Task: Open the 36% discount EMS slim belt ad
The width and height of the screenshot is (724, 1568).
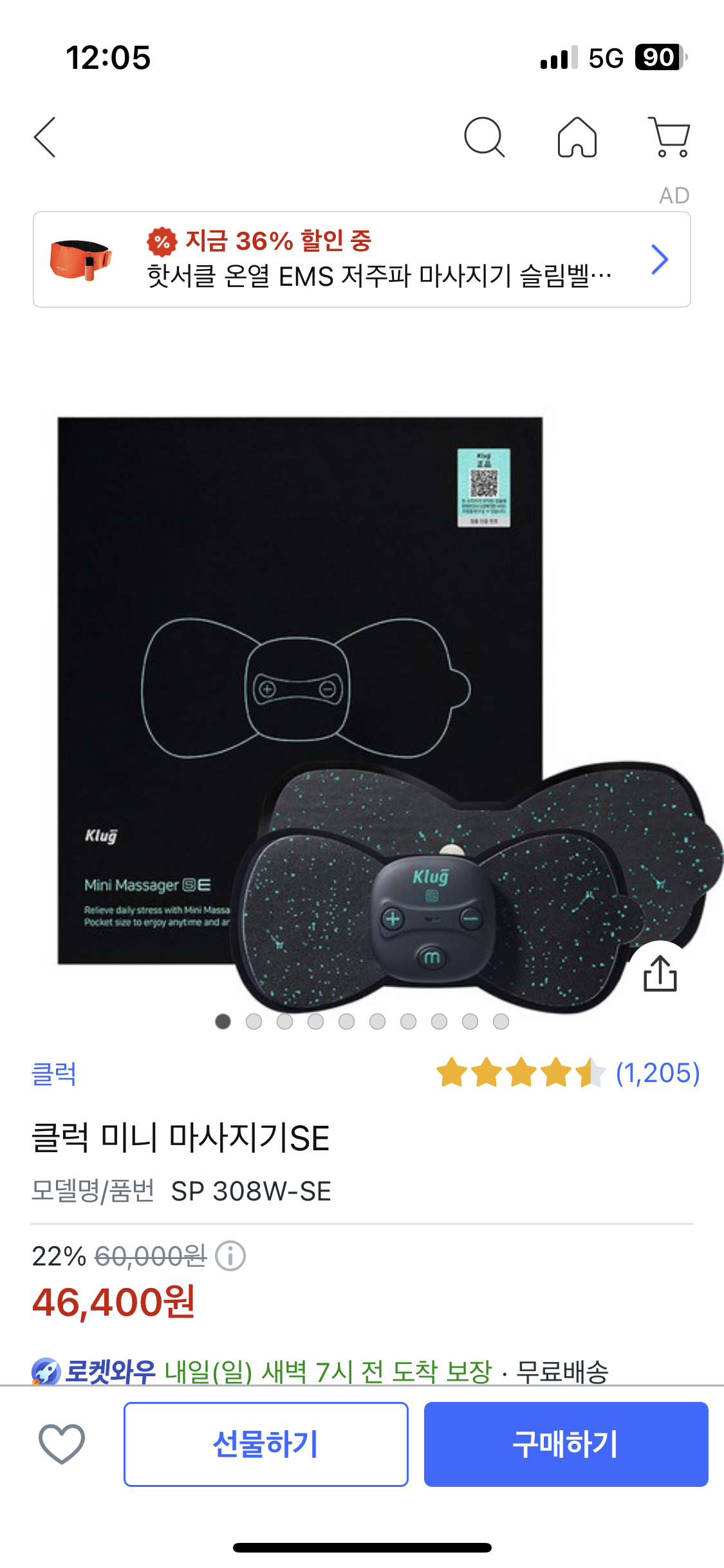Action: [362, 259]
